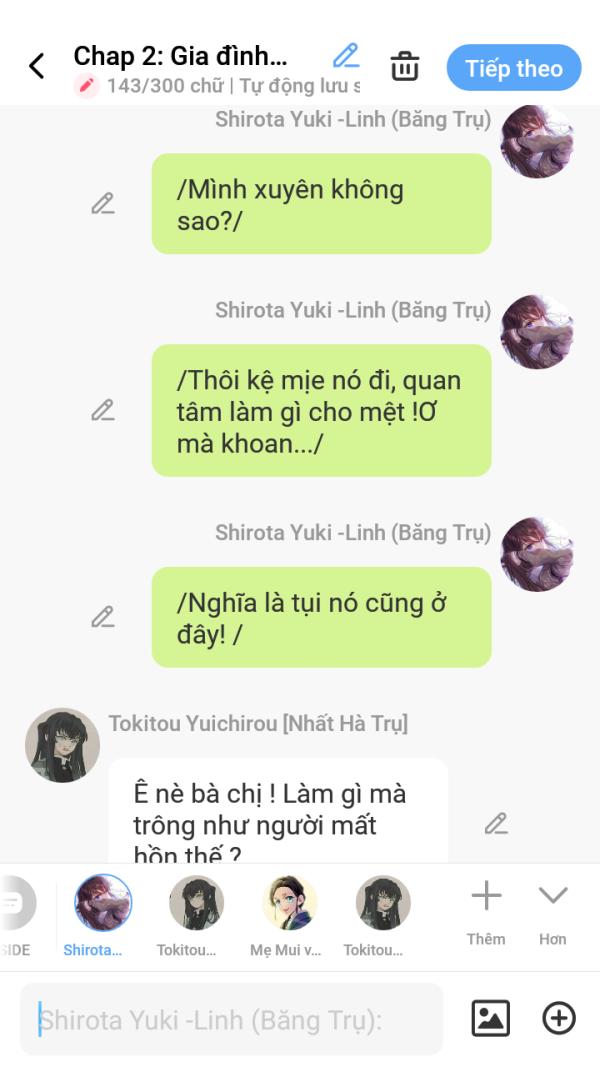Edit the message "/Mình xuyên không sao?/"

click(103, 204)
